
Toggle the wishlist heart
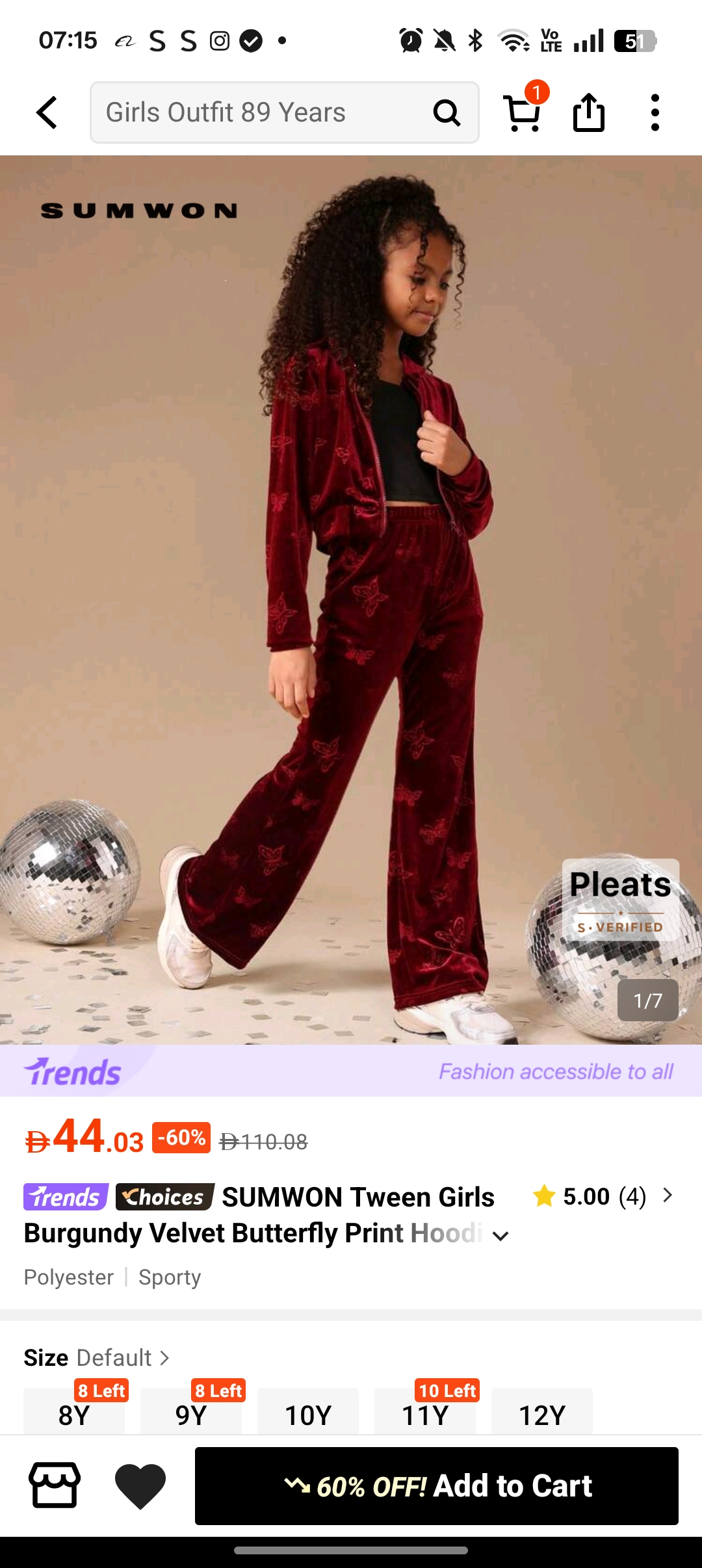point(140,1485)
